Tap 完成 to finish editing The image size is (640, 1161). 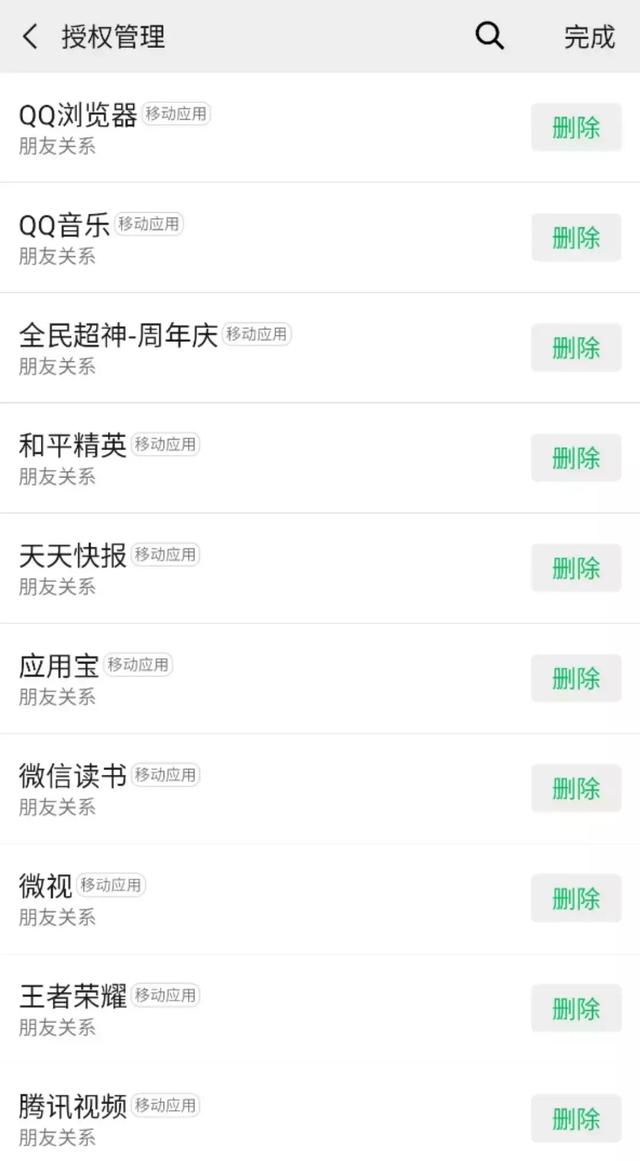pos(590,36)
